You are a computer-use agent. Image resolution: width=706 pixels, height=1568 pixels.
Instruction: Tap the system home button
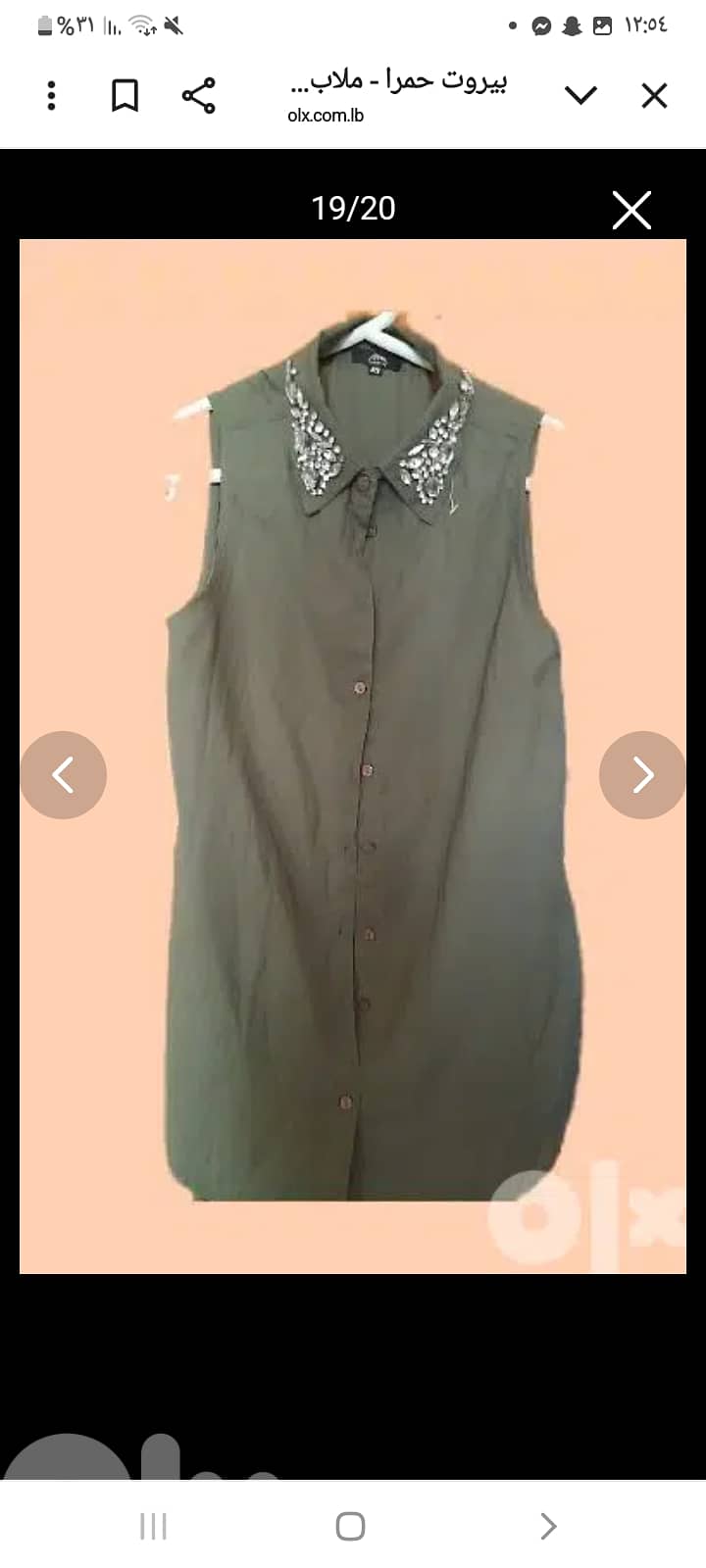tap(350, 1526)
